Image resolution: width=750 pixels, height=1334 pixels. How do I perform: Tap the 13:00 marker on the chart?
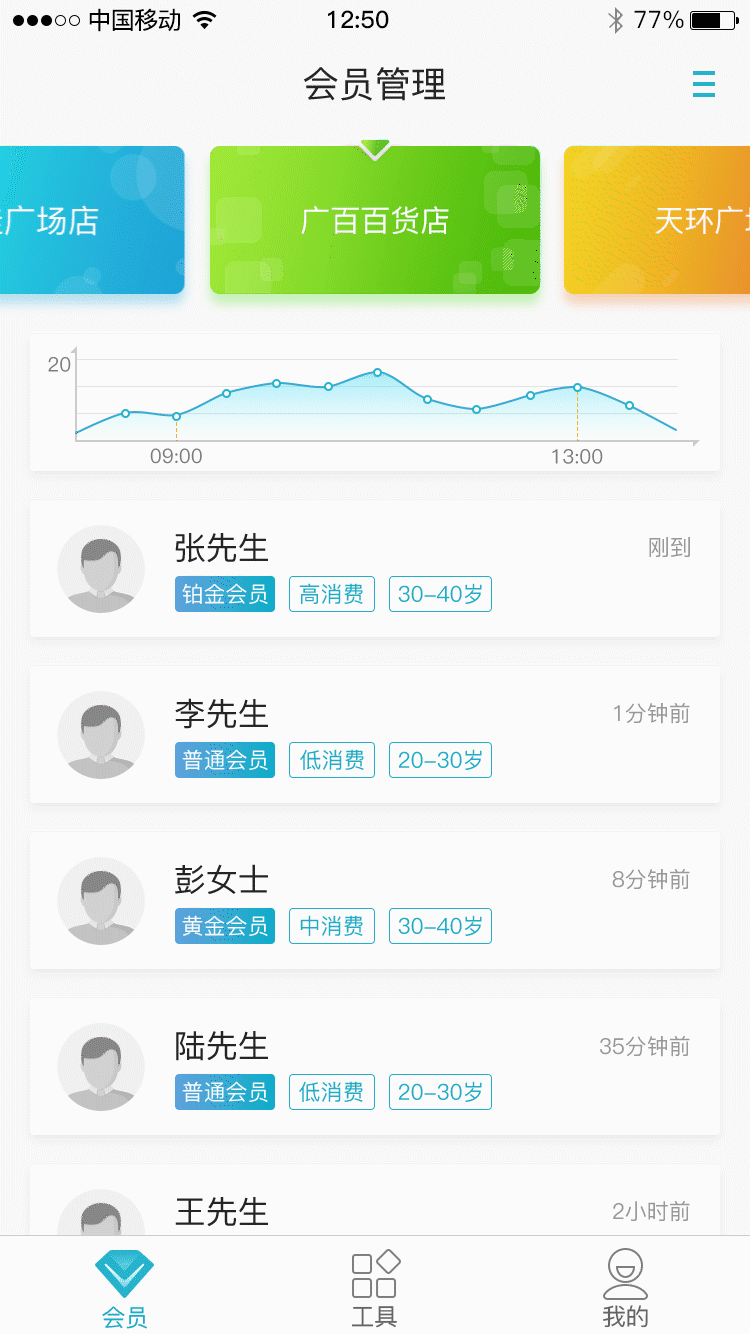[x=577, y=457]
